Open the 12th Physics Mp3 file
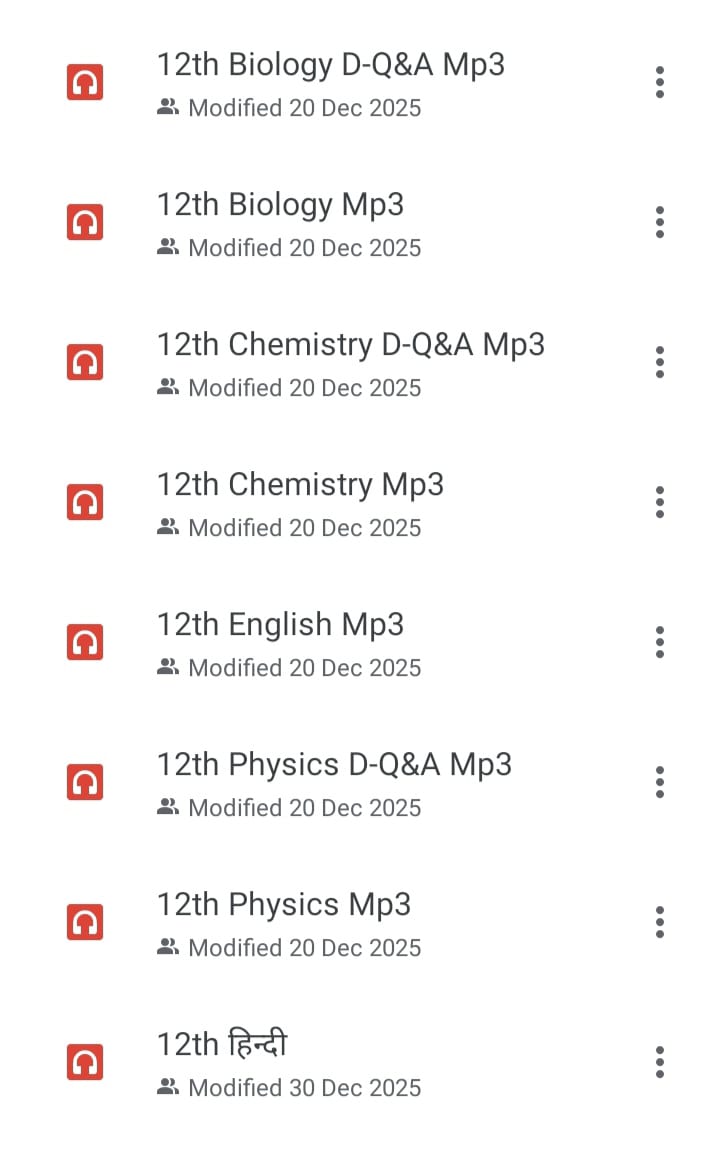720x1168 pixels. [x=283, y=906]
